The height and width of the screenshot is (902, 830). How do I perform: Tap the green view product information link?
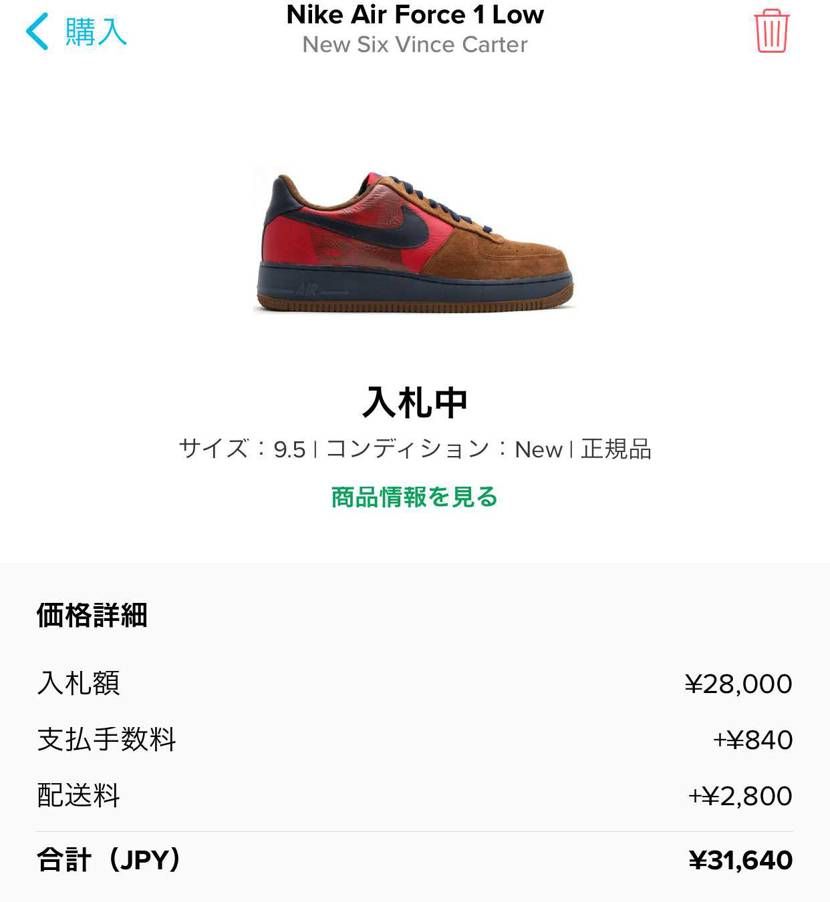[x=414, y=497]
